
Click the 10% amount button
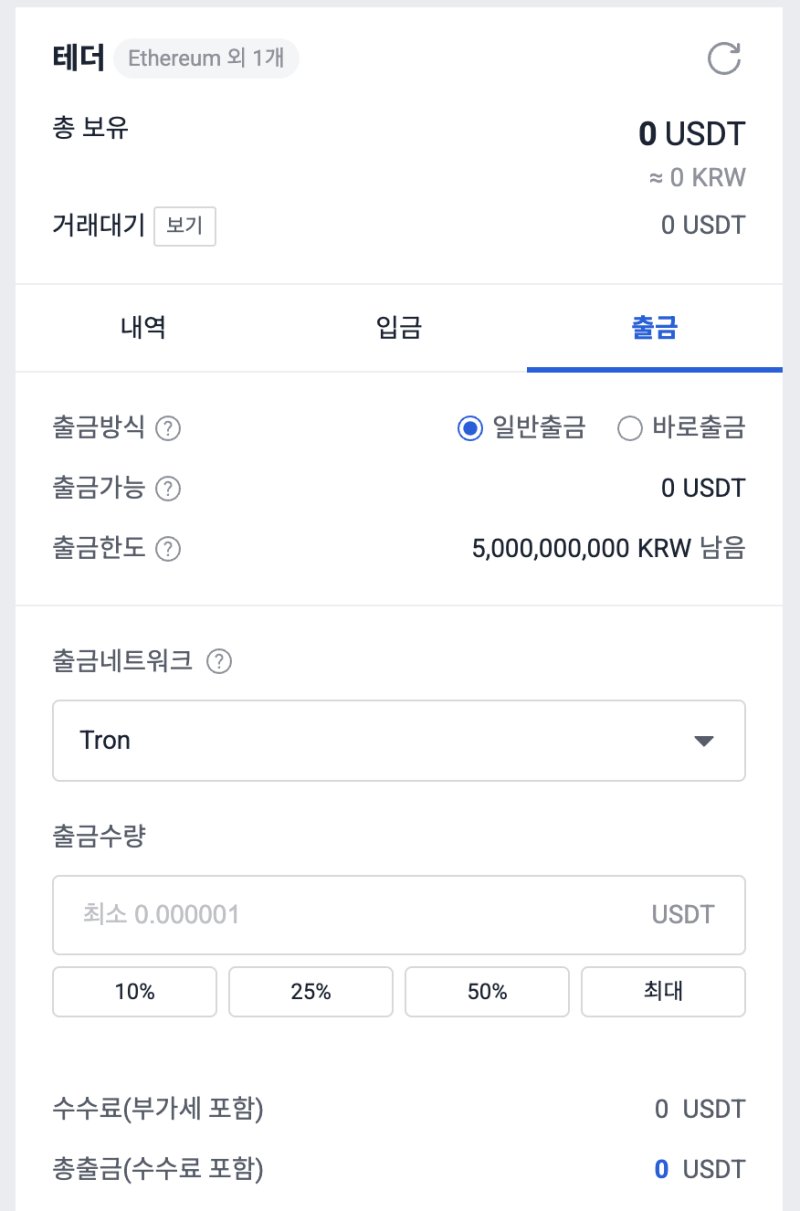point(134,991)
